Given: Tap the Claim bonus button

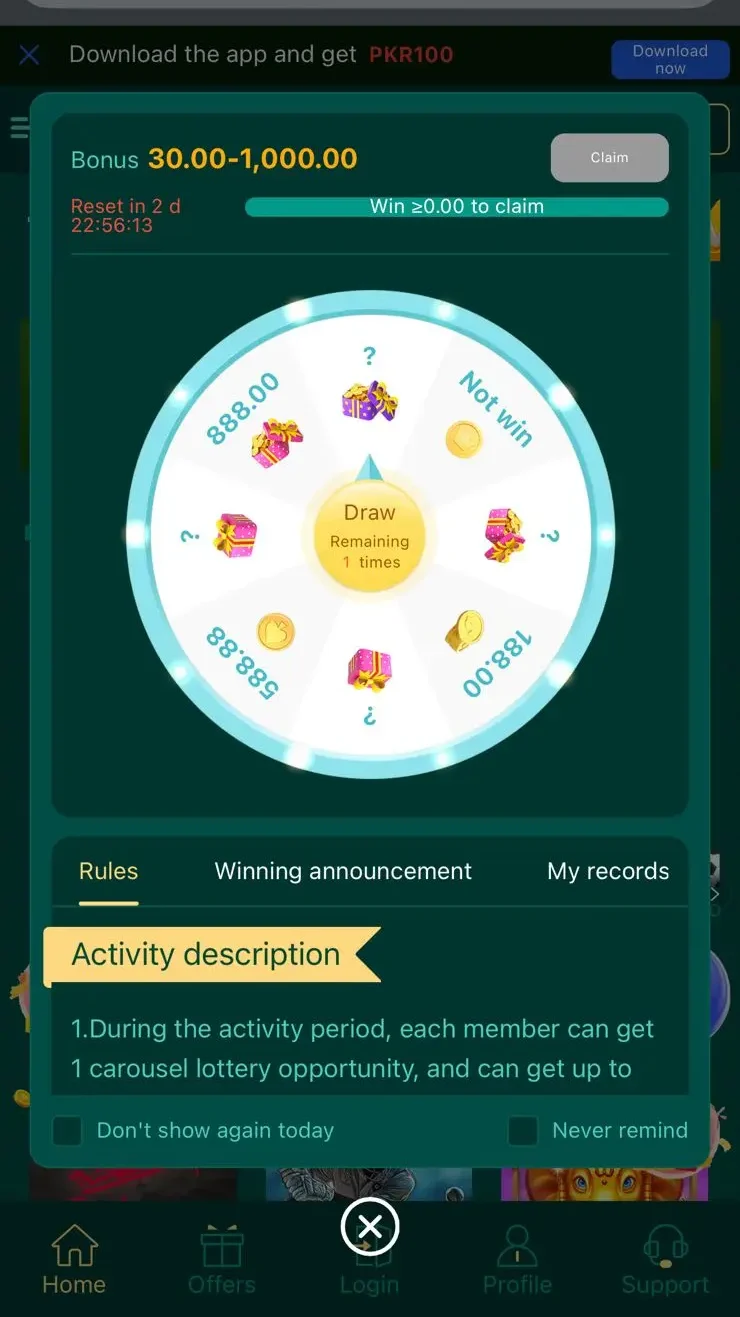Looking at the screenshot, I should click(609, 158).
